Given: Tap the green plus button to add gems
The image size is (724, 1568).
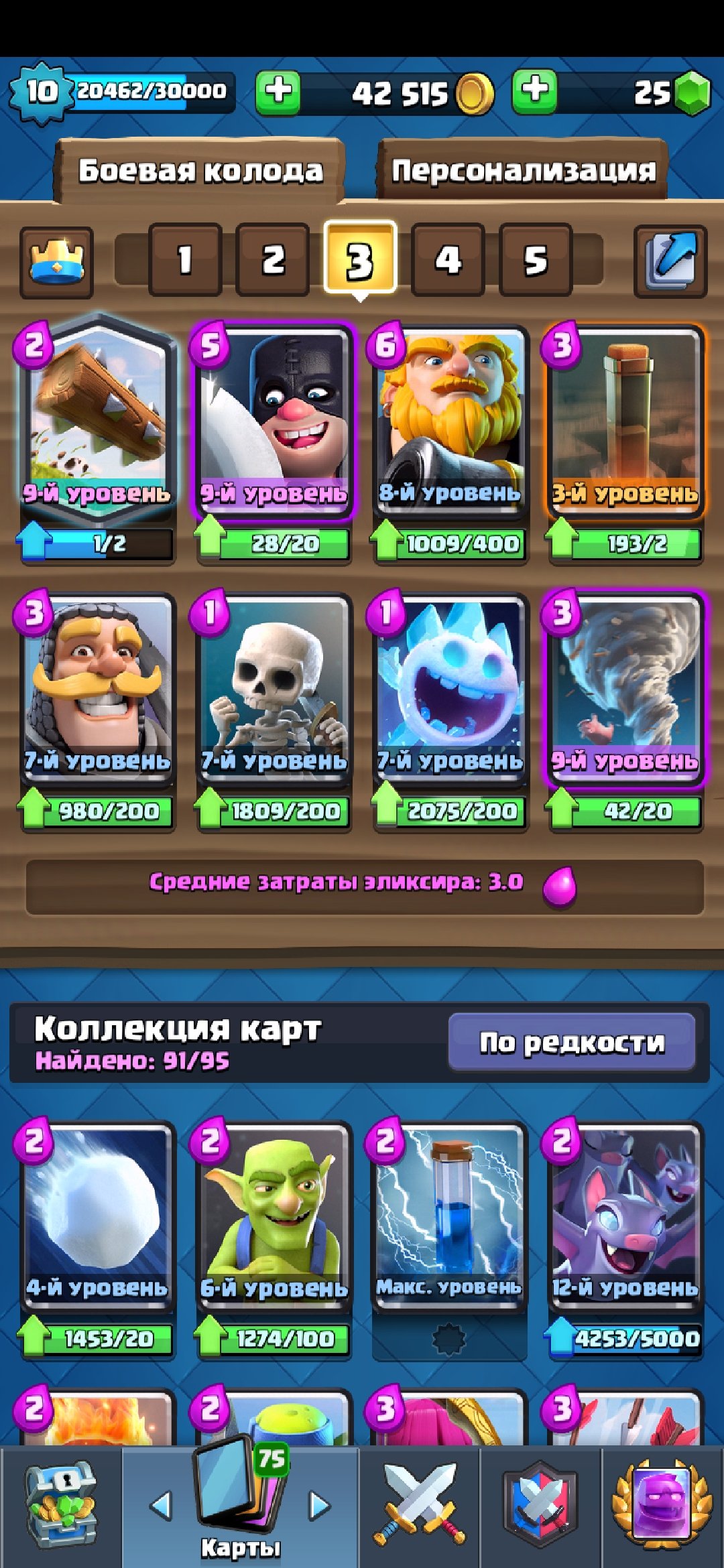Looking at the screenshot, I should 534,90.
